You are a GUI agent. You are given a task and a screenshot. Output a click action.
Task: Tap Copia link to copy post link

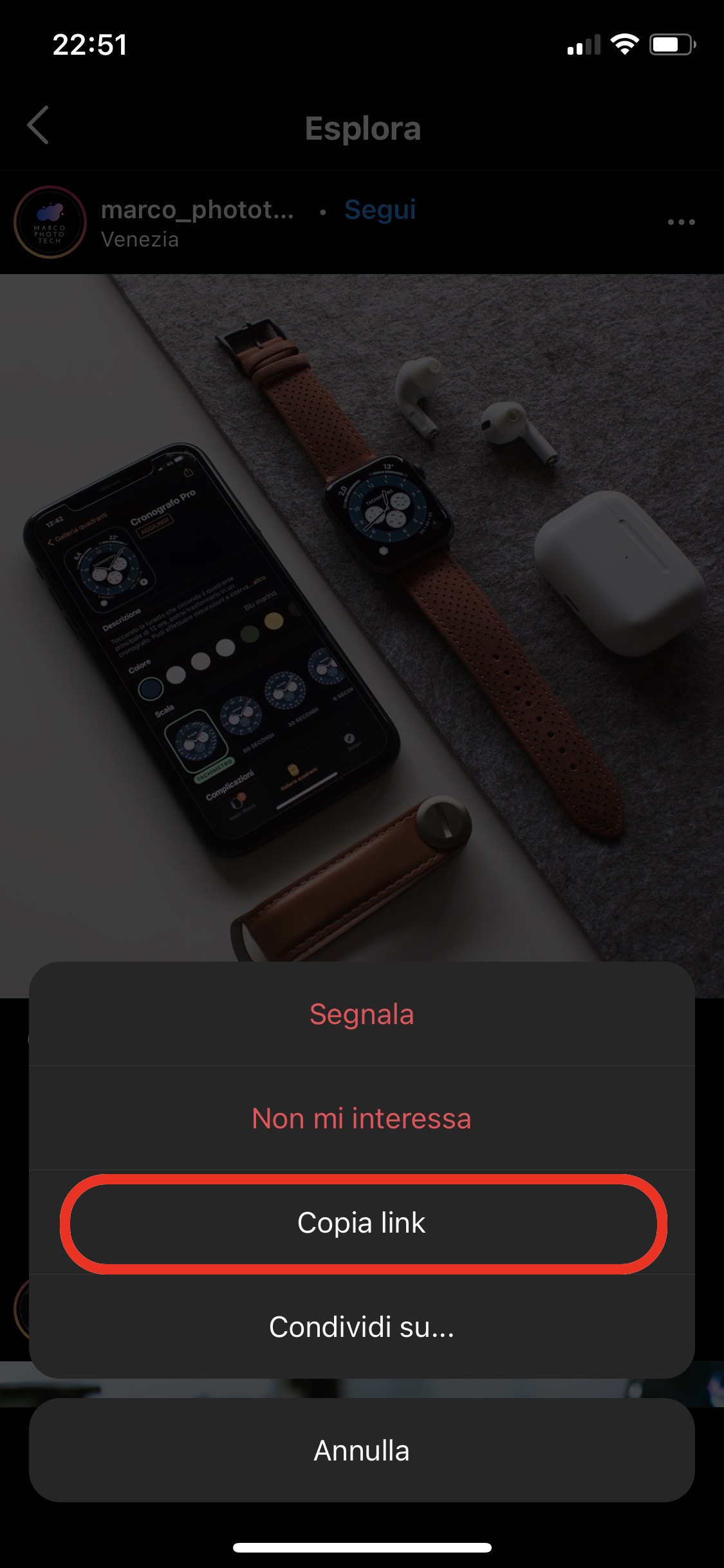362,1223
